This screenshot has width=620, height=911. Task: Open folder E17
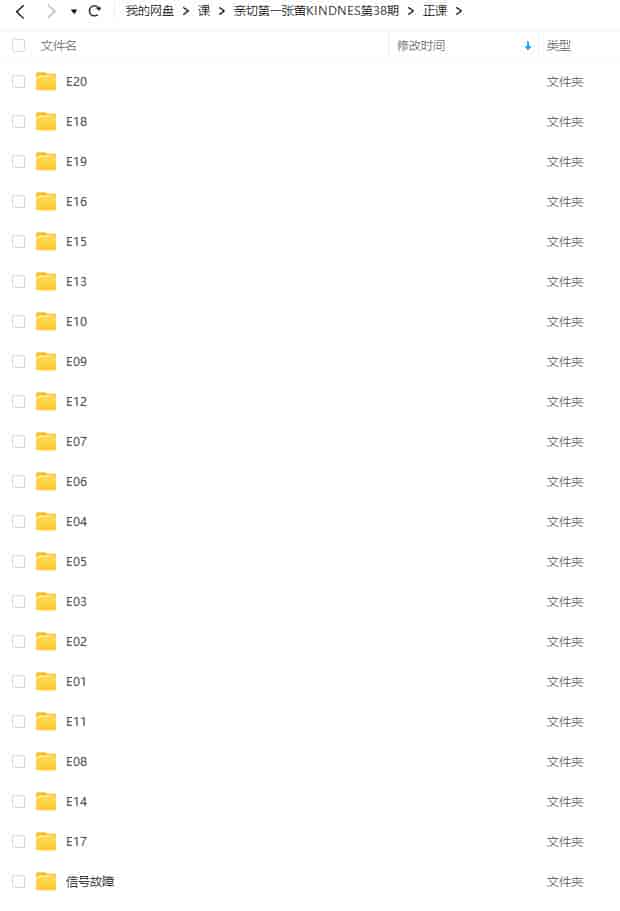point(76,842)
